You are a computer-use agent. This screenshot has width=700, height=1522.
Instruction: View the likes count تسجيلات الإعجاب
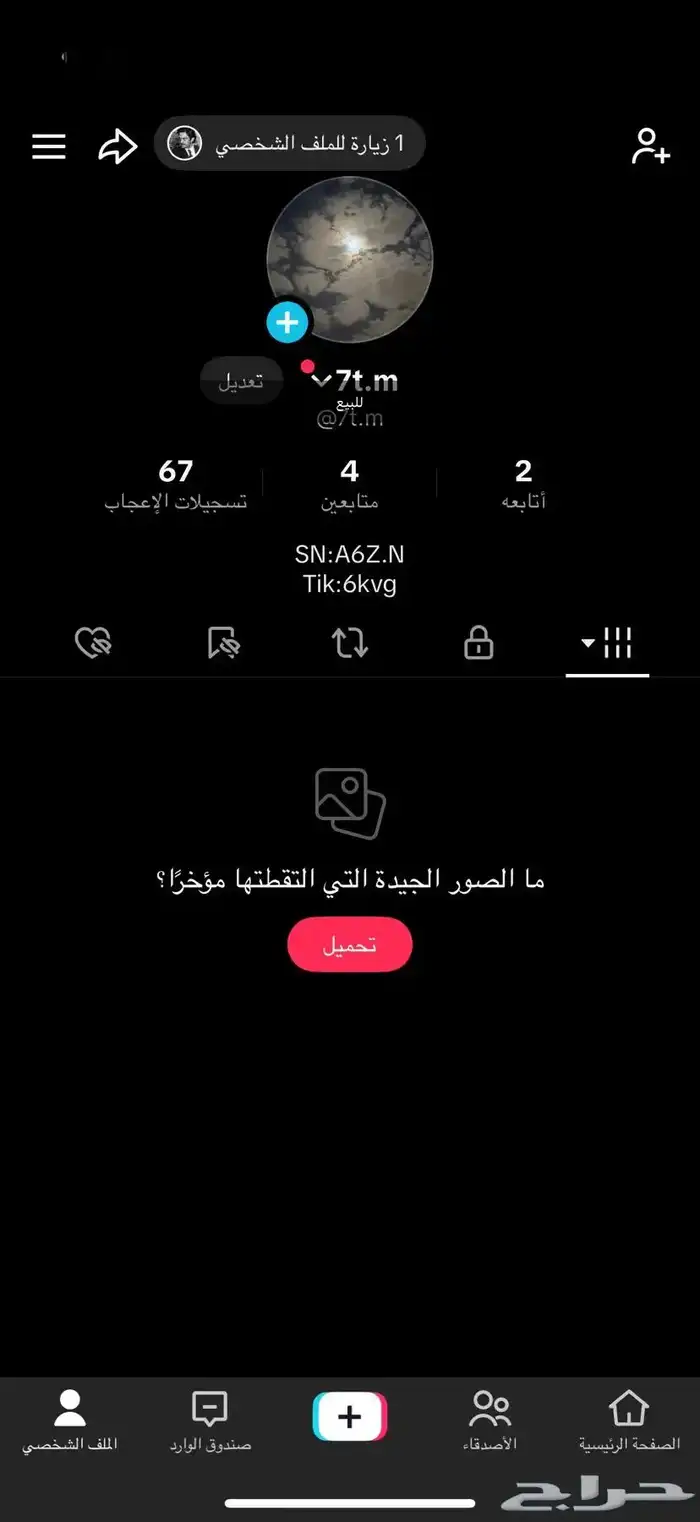[175, 485]
